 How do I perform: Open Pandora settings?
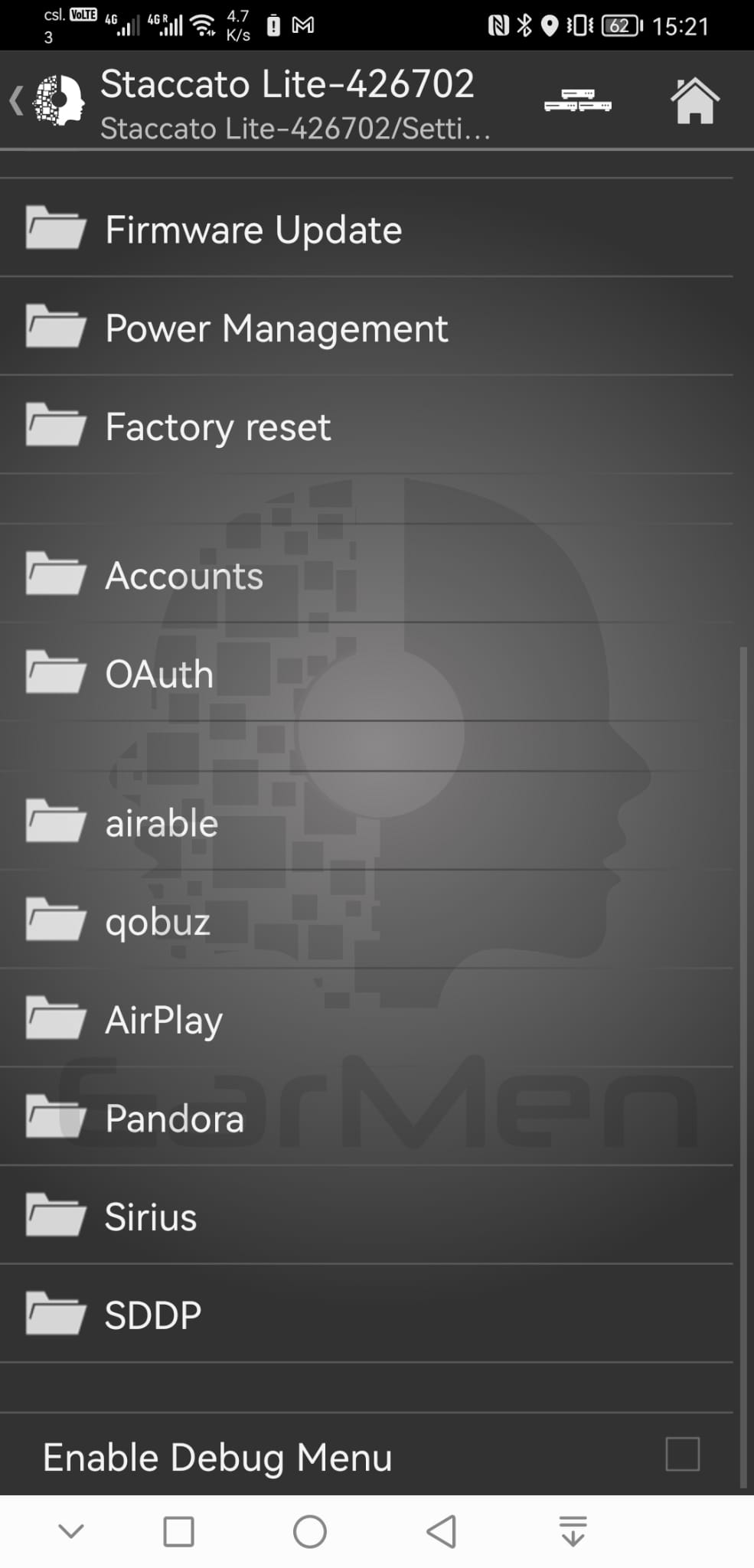[367, 1117]
